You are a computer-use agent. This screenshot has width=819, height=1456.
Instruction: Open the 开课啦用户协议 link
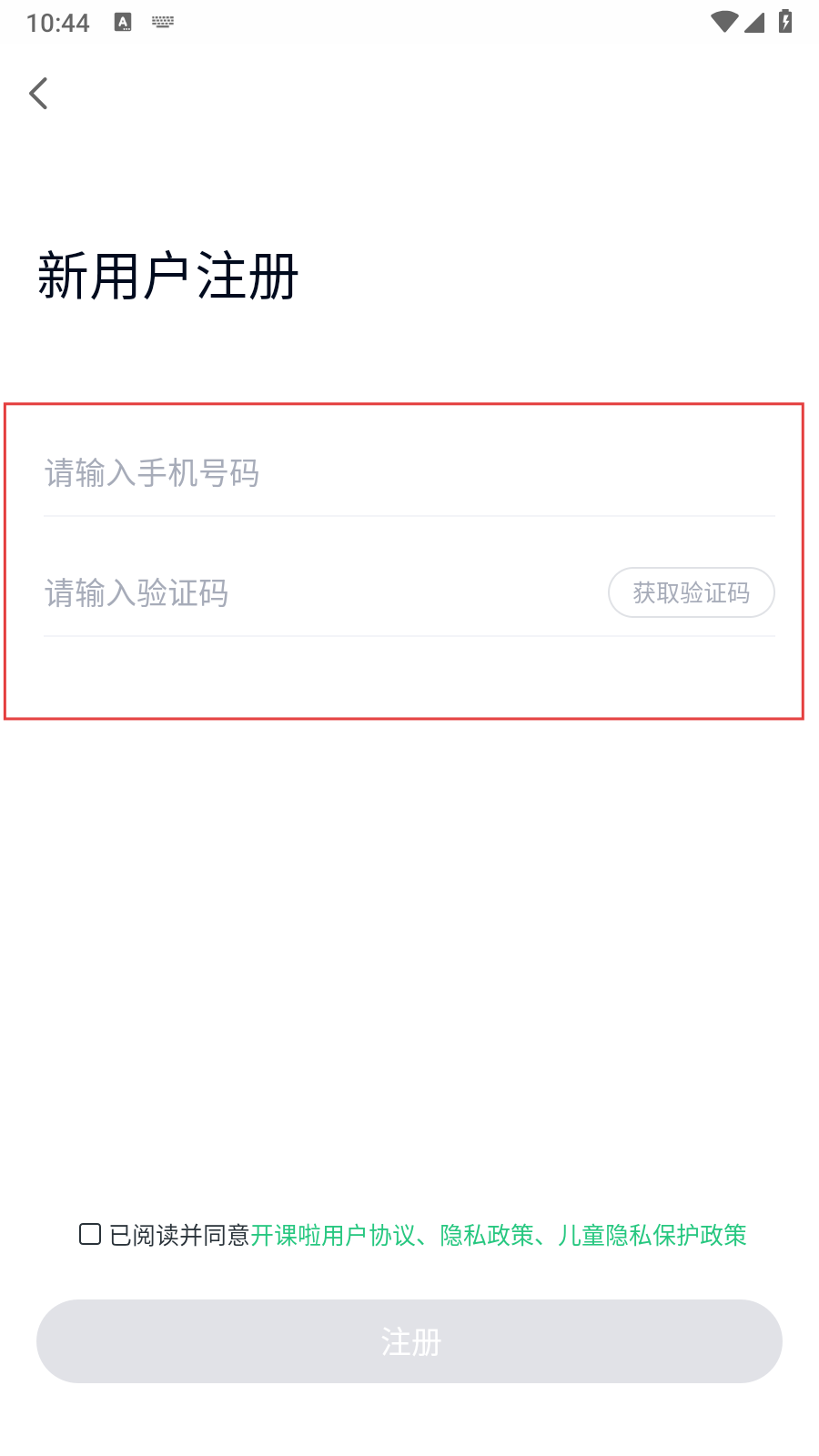coord(332,1235)
